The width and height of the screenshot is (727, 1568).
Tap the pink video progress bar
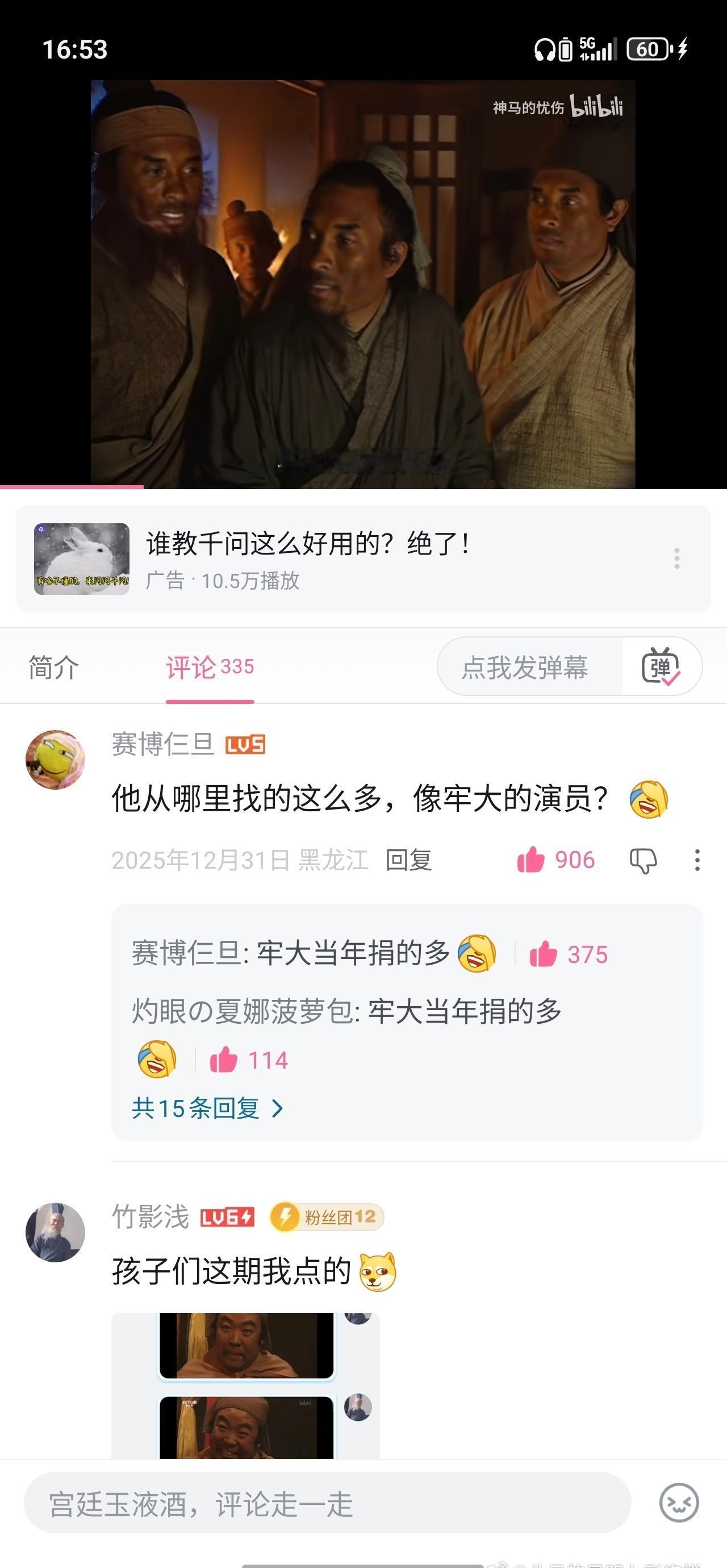70,487
